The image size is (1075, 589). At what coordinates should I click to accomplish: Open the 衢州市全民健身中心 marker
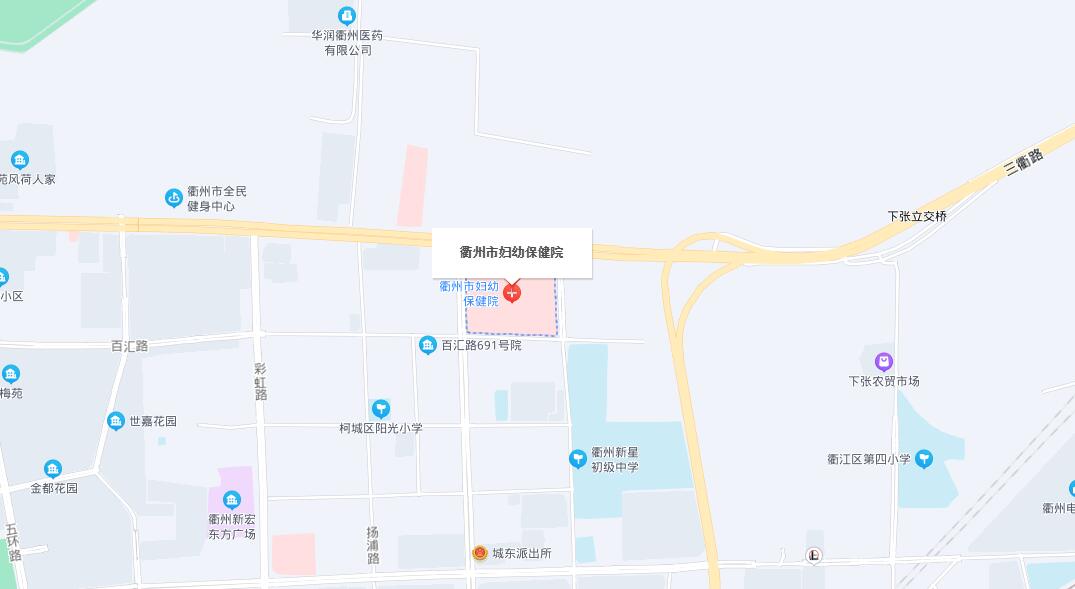pyautogui.click(x=174, y=198)
